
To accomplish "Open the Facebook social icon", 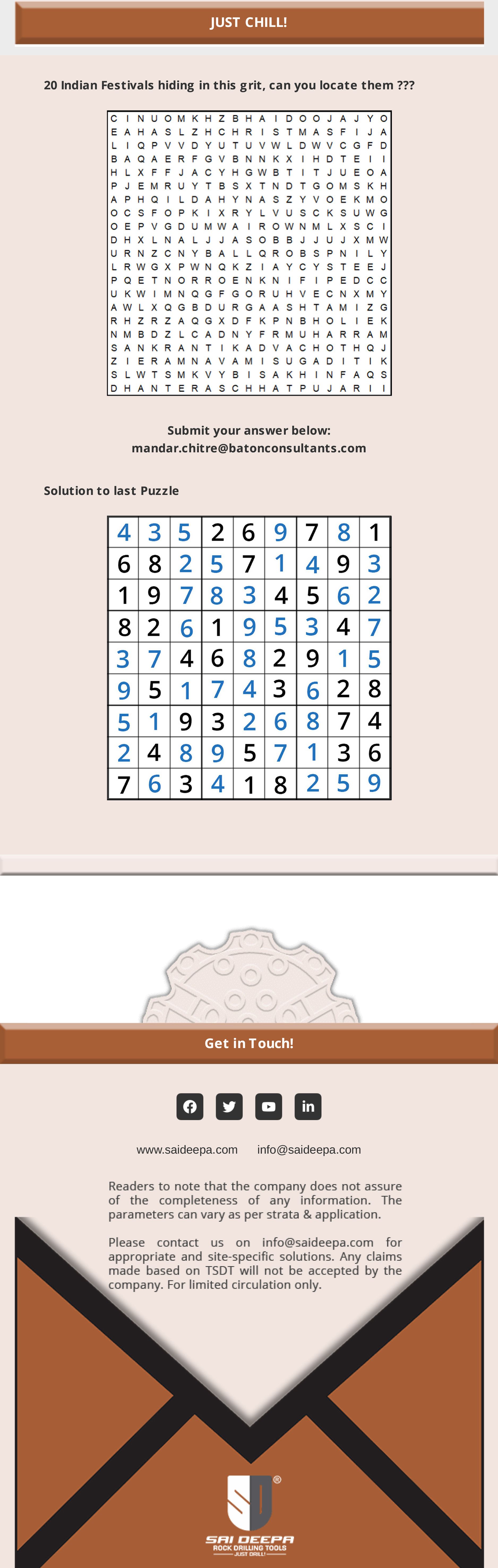I will (190, 1106).
